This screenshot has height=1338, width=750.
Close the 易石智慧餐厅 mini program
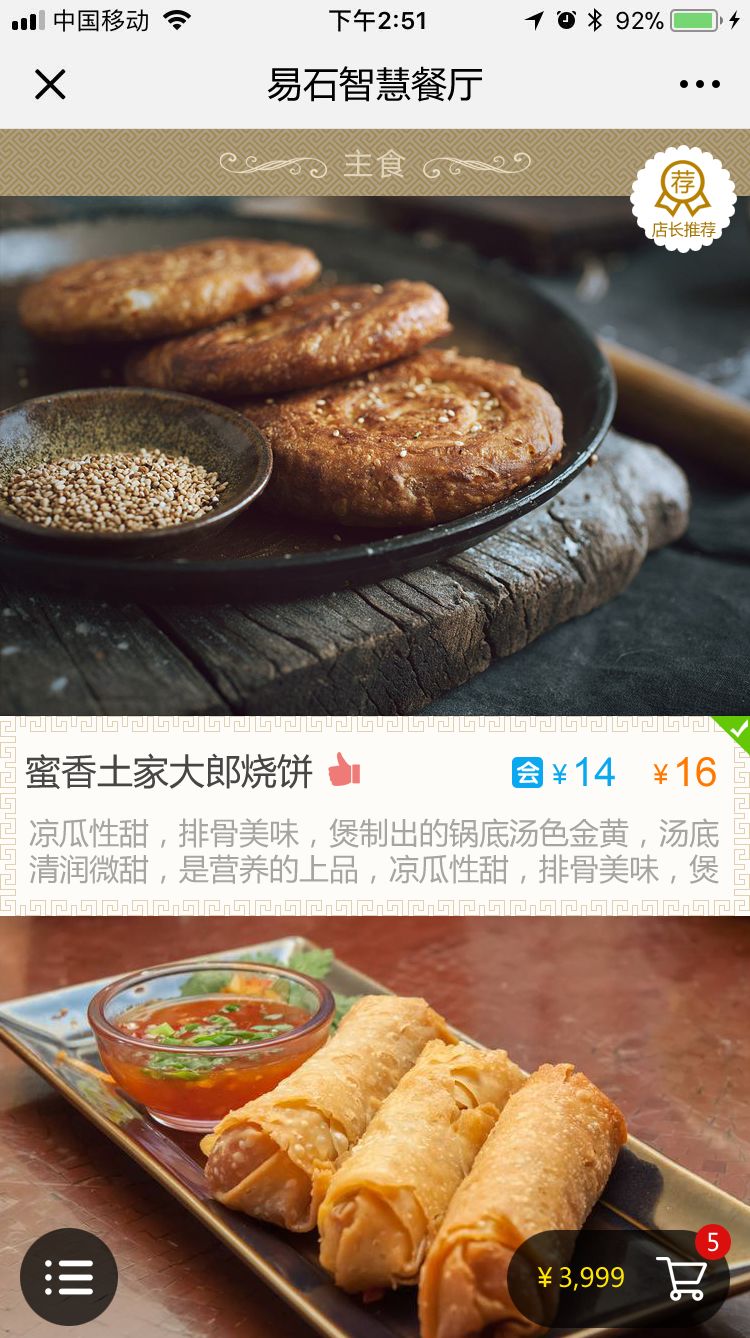point(50,85)
